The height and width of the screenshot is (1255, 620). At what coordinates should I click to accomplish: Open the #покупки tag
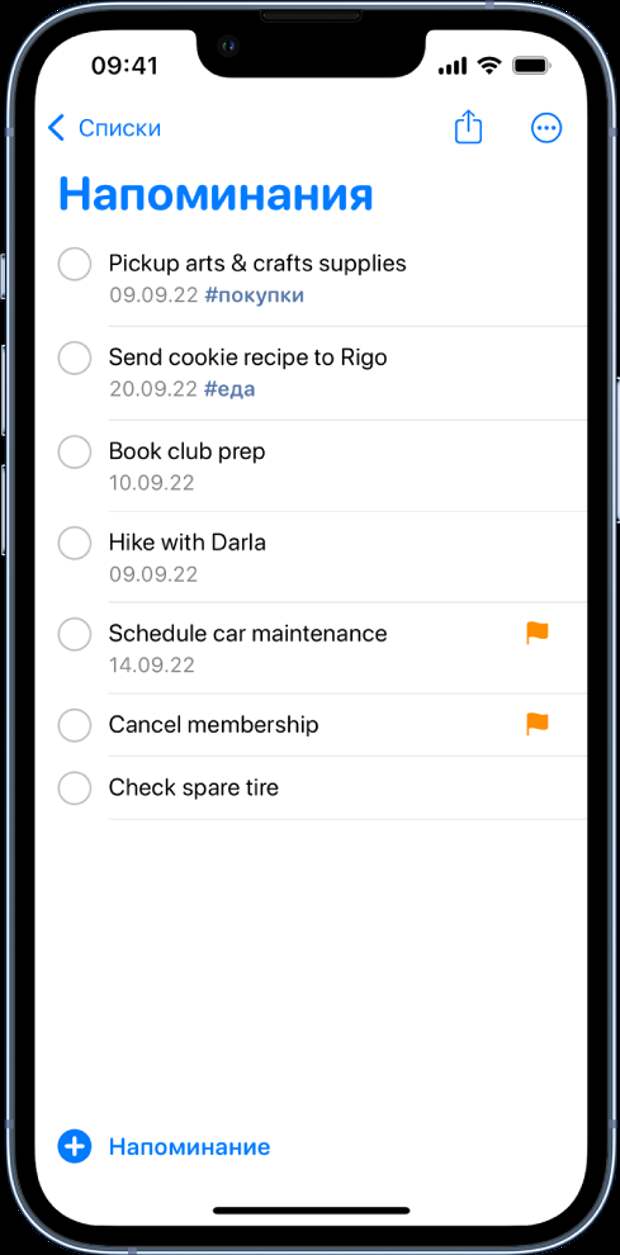pos(254,295)
